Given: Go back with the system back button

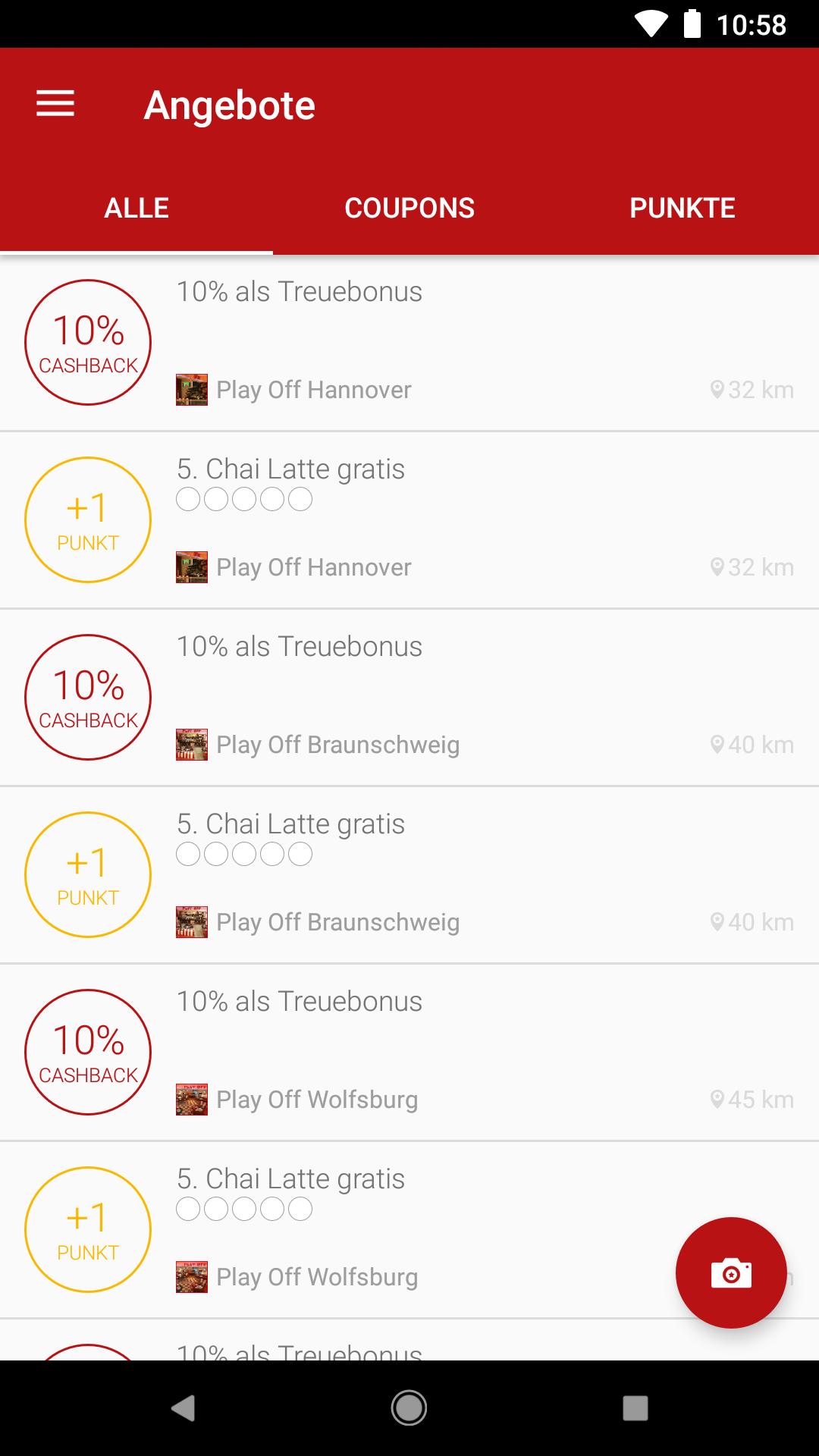Looking at the screenshot, I should (x=183, y=1408).
